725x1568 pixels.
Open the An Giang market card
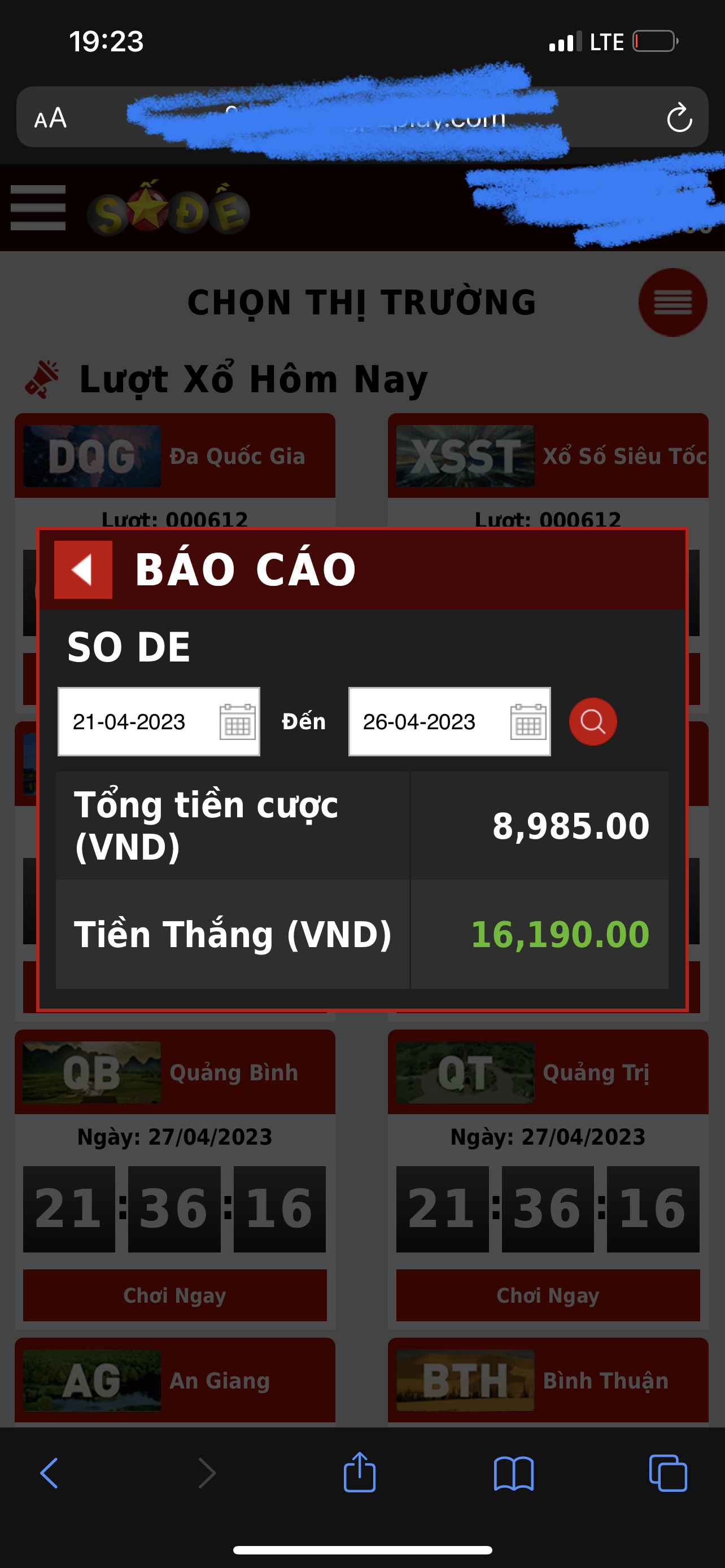[174, 1381]
